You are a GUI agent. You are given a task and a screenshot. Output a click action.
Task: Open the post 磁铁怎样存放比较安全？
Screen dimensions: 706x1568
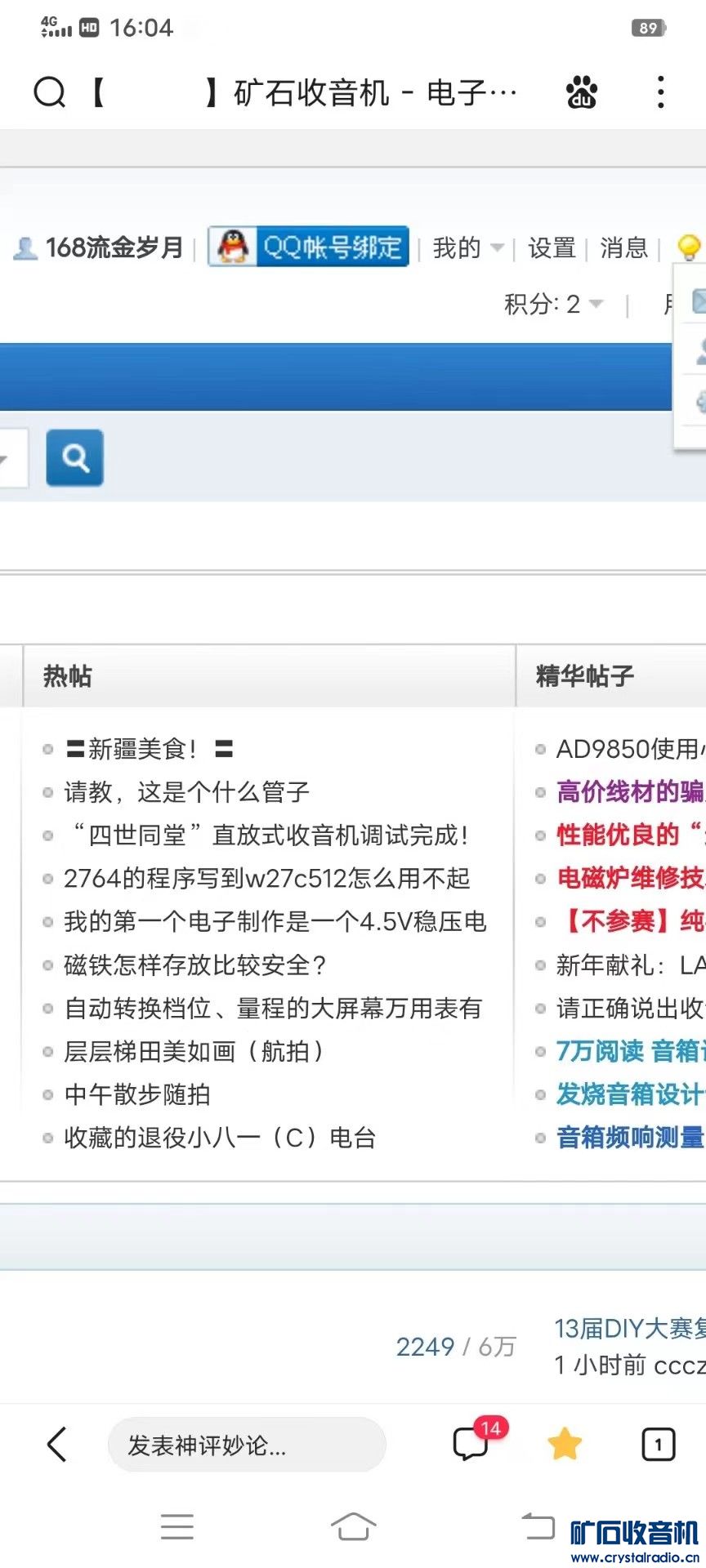pos(196,964)
